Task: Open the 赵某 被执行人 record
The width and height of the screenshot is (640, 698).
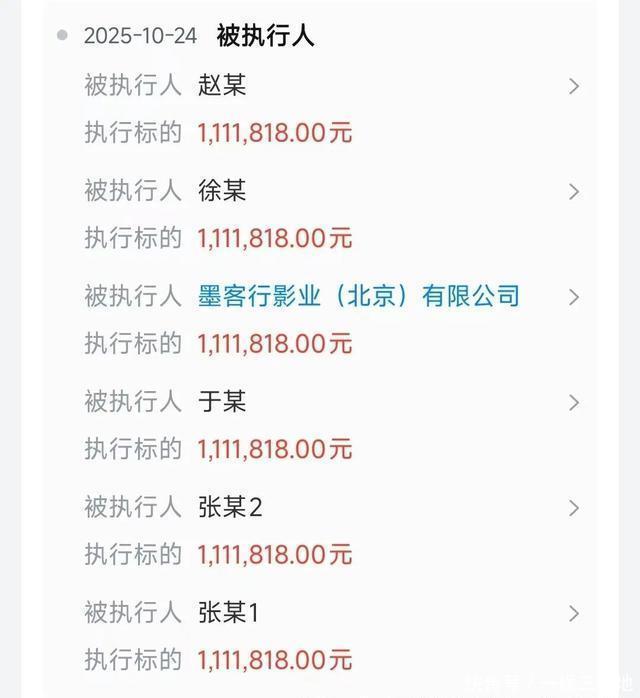Action: 222,86
